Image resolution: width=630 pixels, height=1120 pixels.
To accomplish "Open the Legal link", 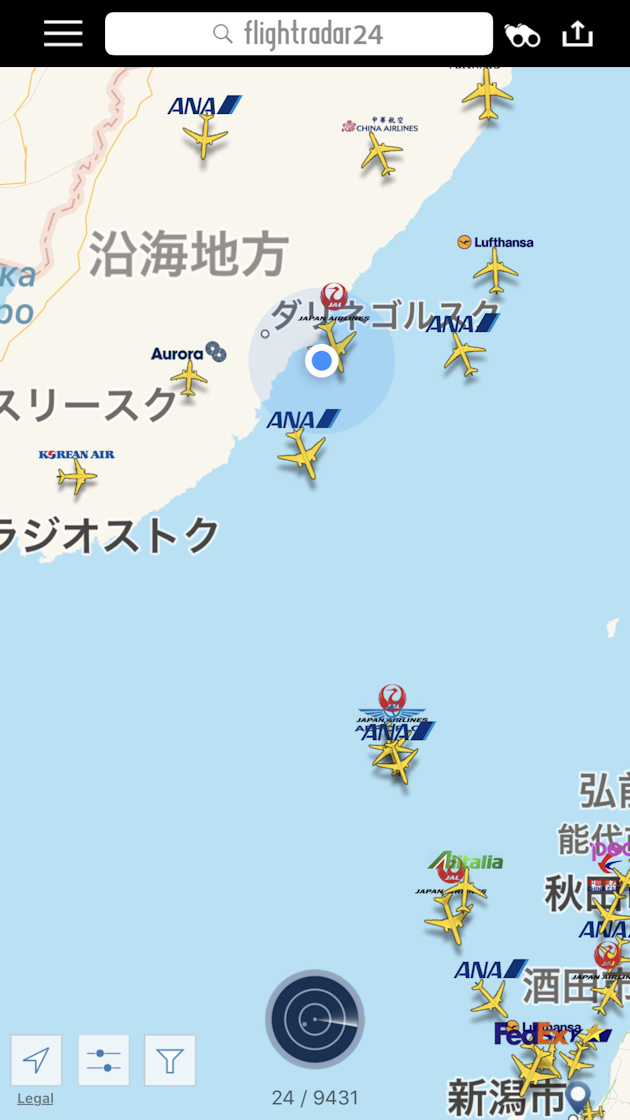I will [35, 1099].
